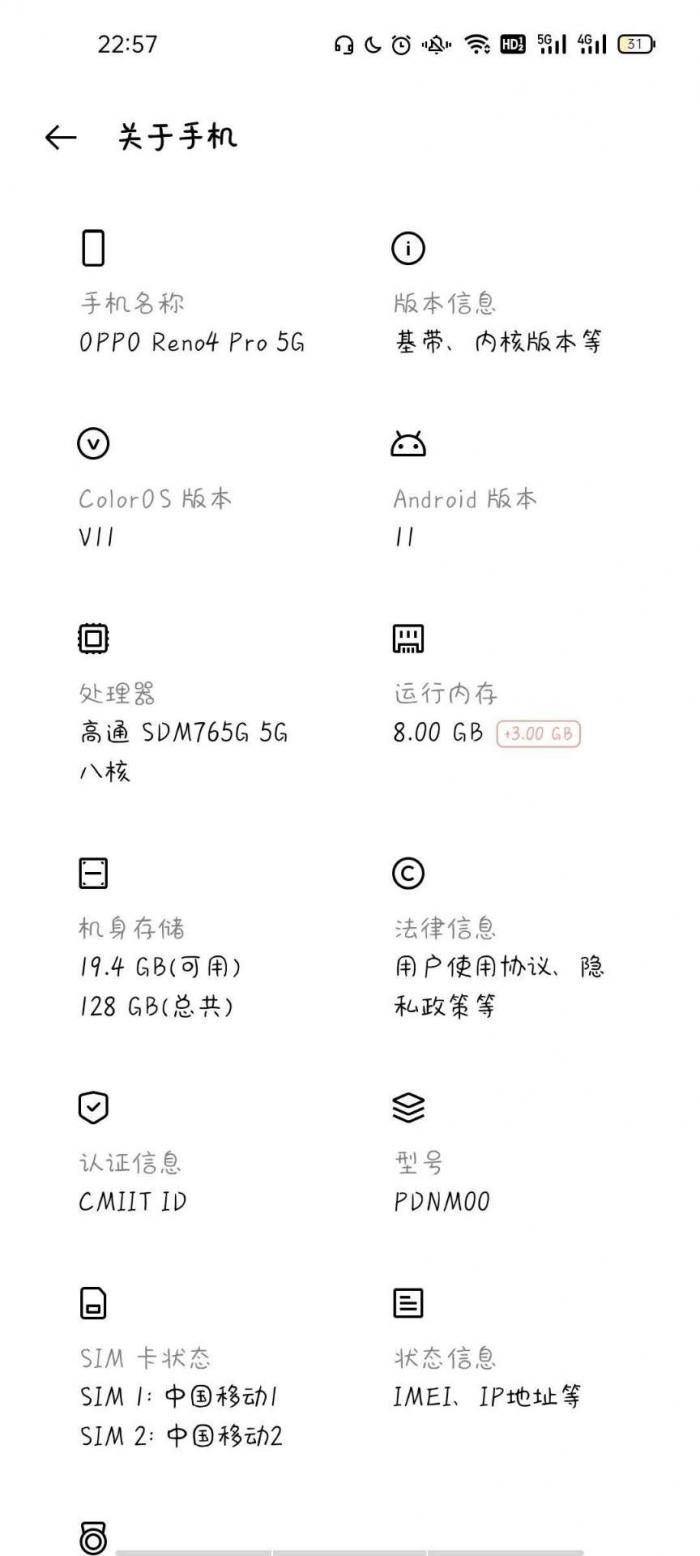
Task: Tap the +3.00 GB memory expansion badge
Action: 538,733
